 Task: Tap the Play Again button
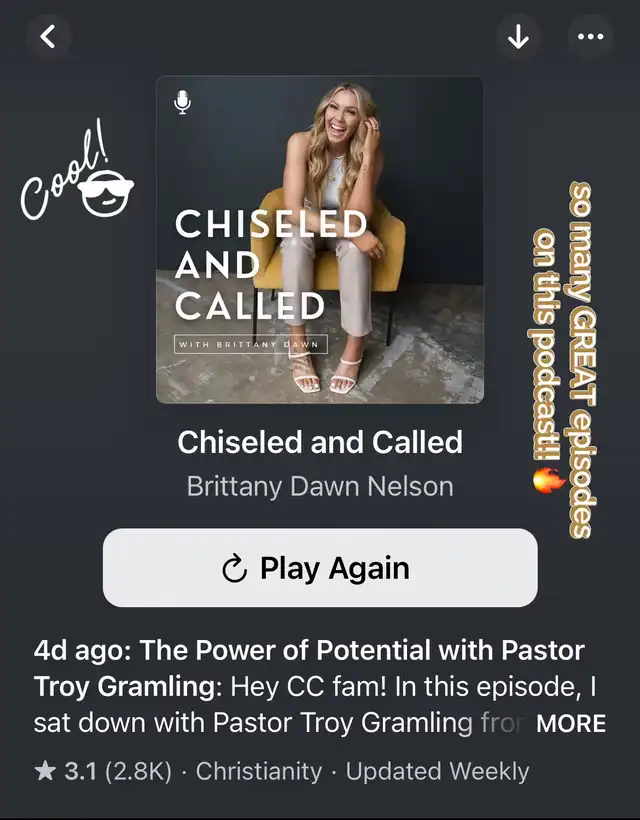[x=320, y=568]
